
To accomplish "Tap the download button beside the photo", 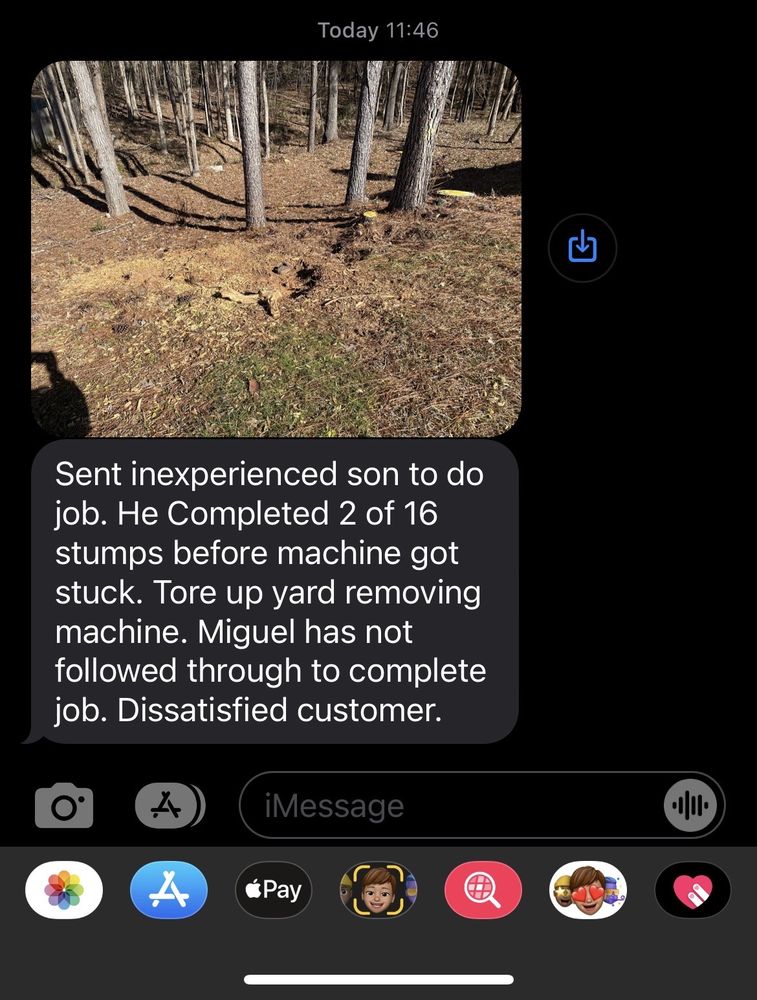I will click(582, 247).
